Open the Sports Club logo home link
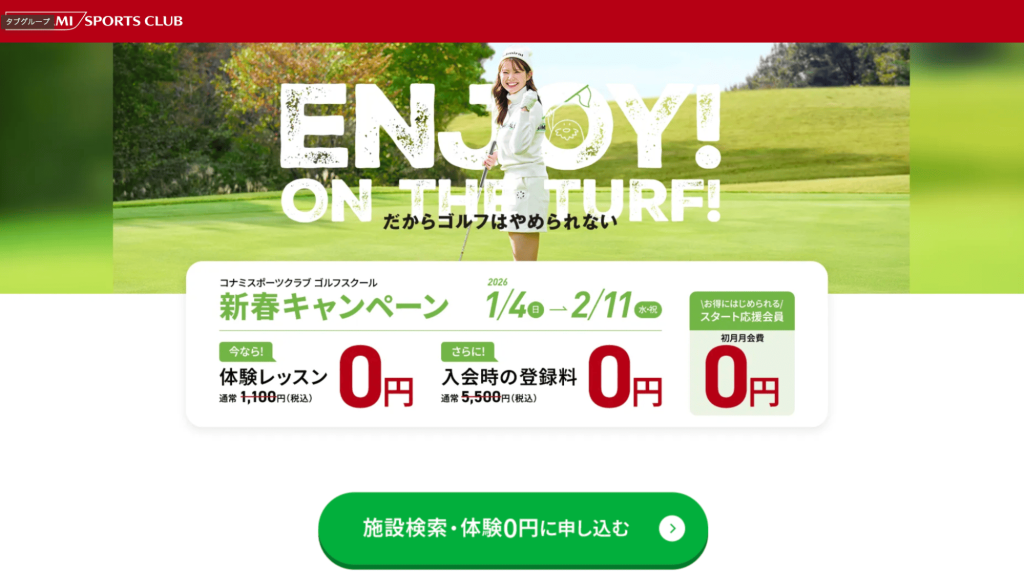1024x574 pixels. pyautogui.click(x=94, y=20)
